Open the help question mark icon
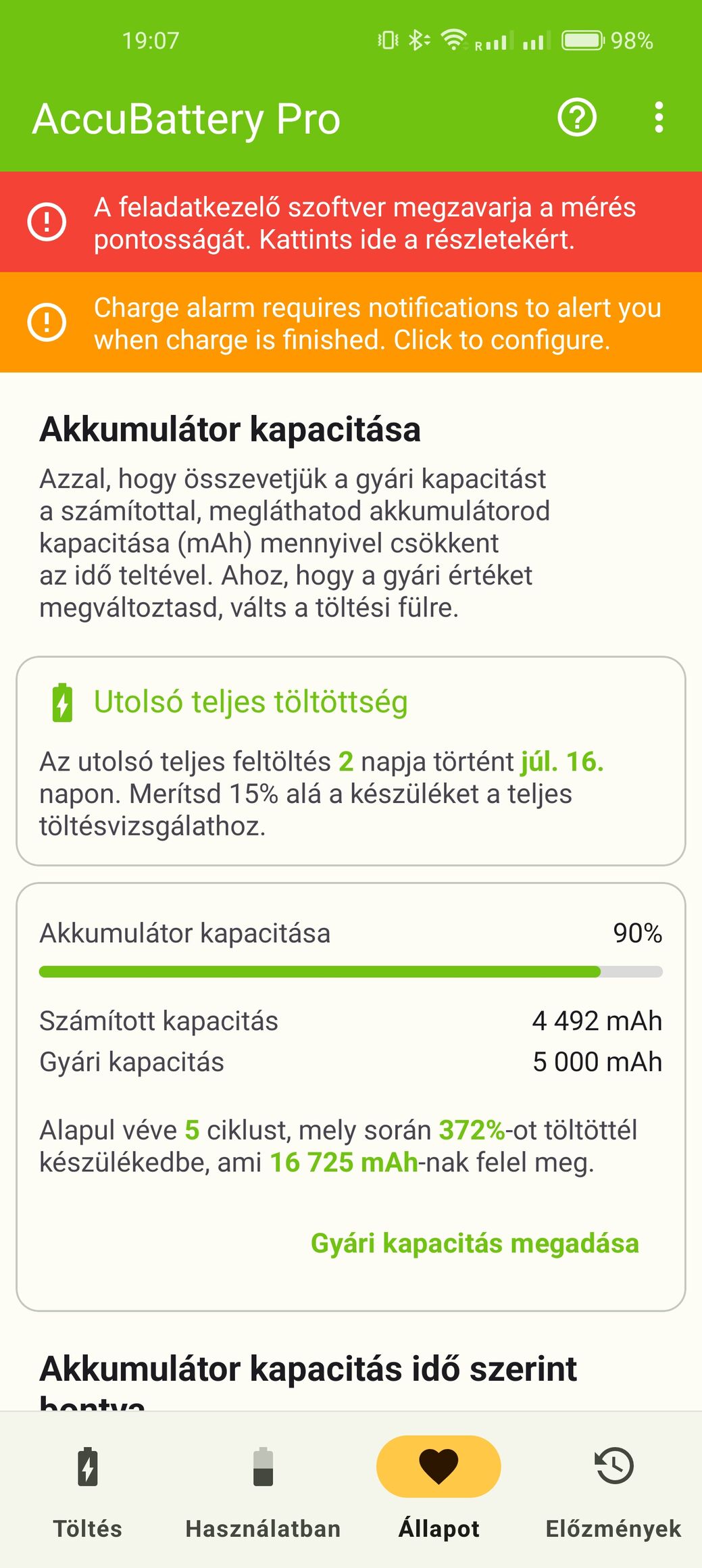 (x=577, y=118)
